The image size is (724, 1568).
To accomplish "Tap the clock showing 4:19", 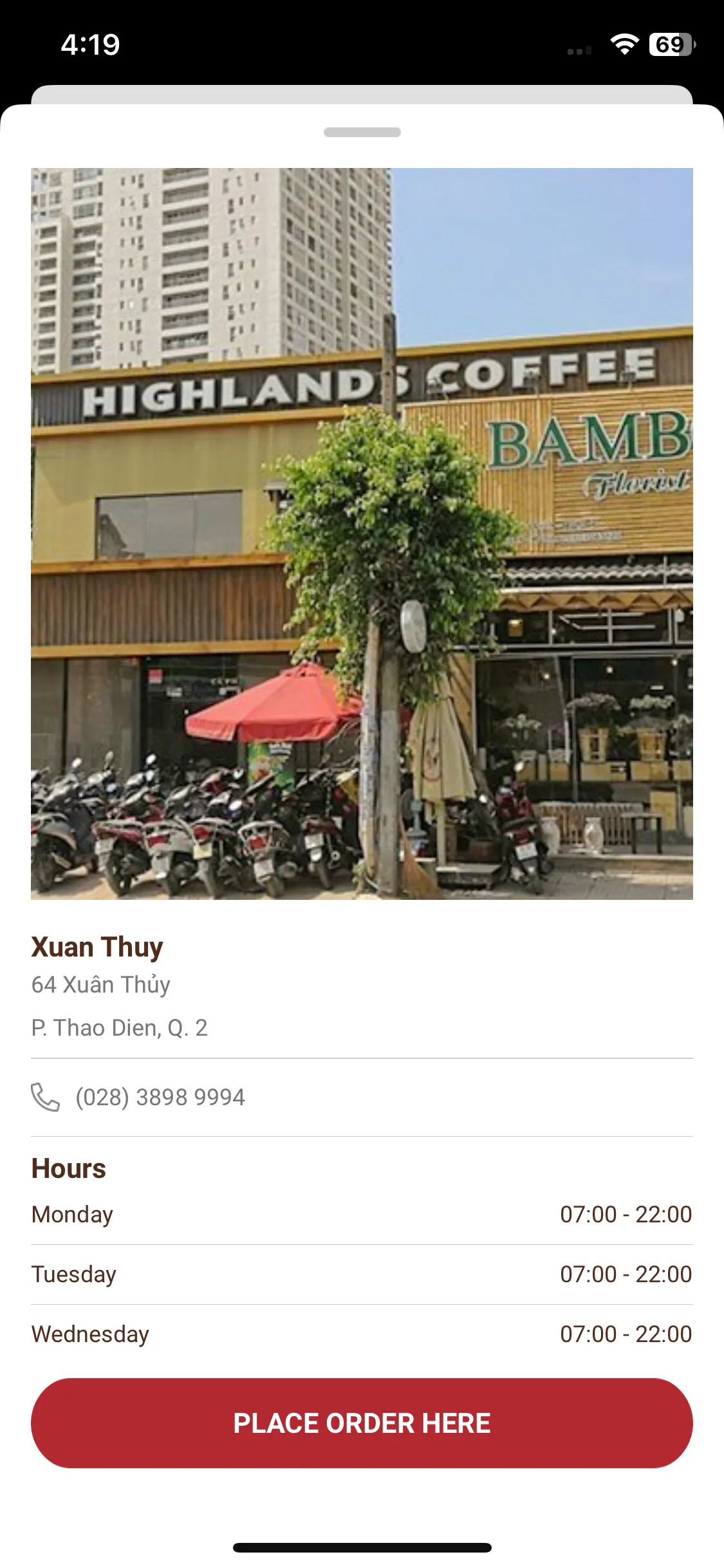I will click(x=90, y=44).
